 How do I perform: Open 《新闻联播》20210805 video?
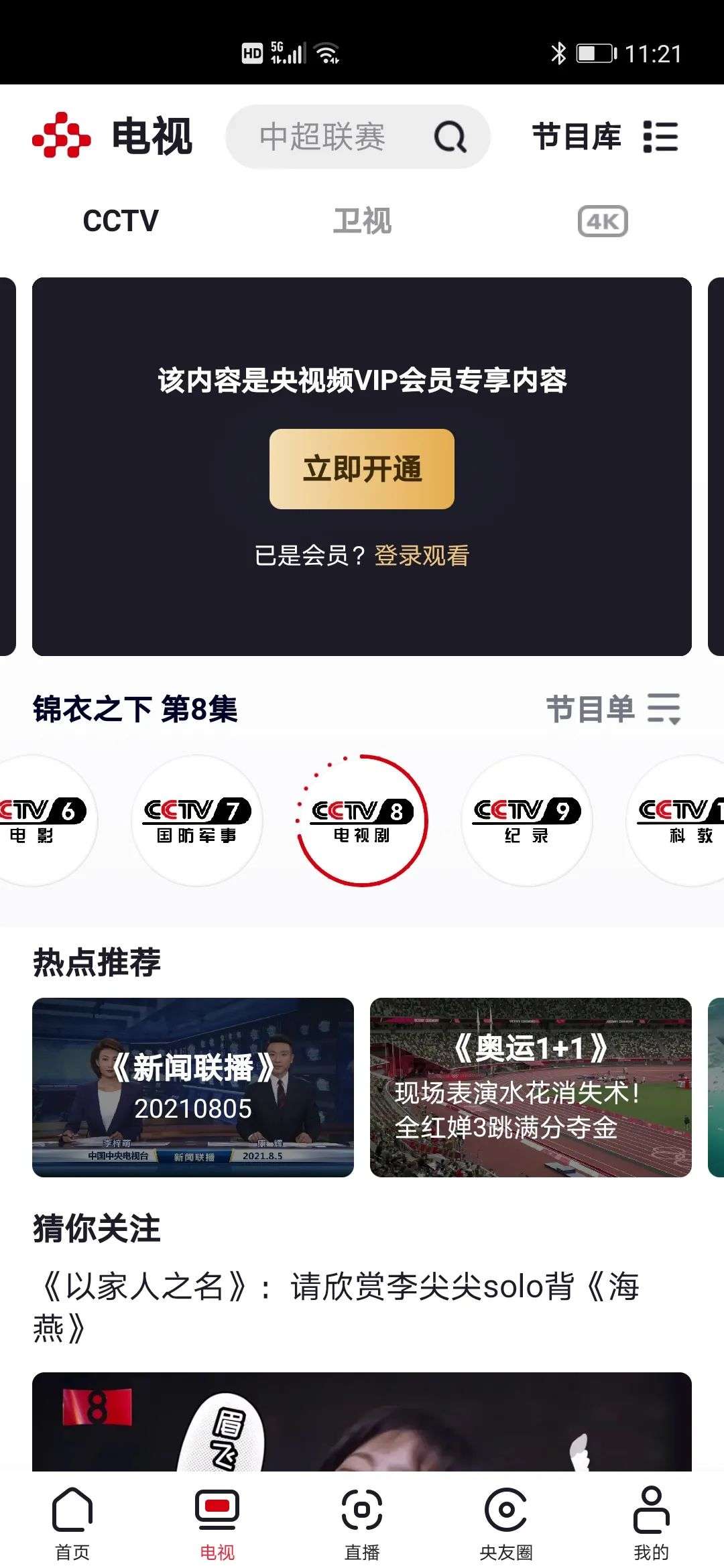coord(193,1087)
